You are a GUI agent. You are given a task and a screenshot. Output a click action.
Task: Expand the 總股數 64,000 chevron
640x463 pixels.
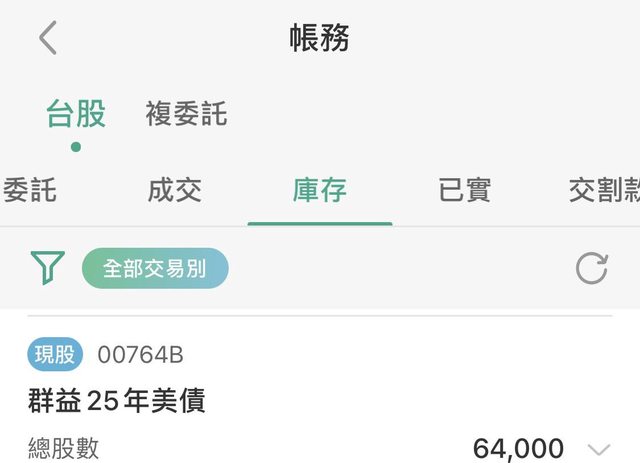click(x=600, y=449)
